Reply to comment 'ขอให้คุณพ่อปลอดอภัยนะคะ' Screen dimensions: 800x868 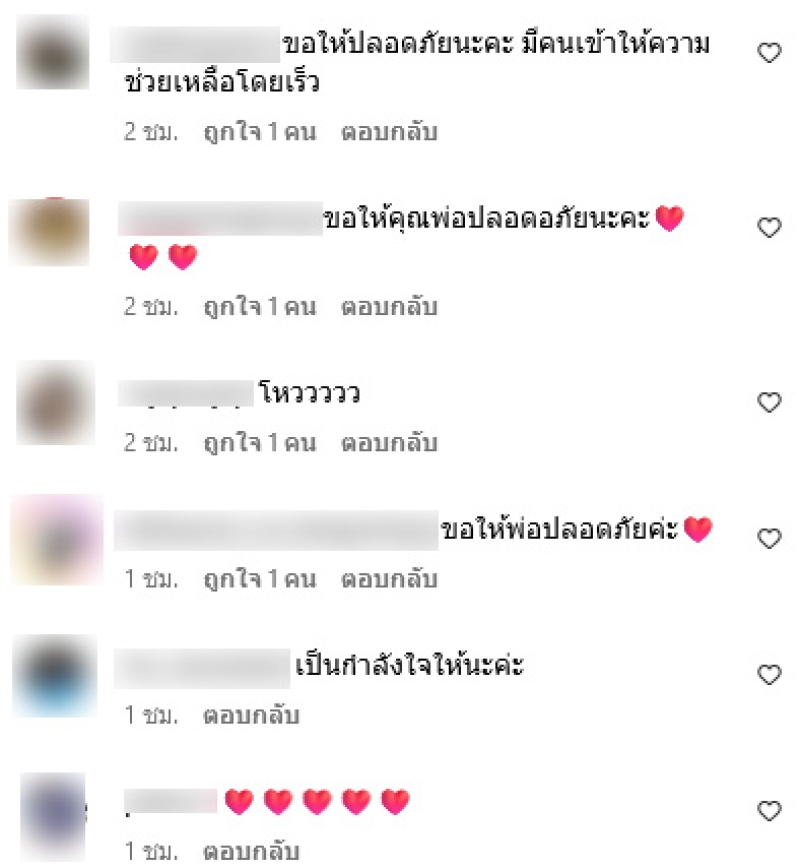[389, 306]
